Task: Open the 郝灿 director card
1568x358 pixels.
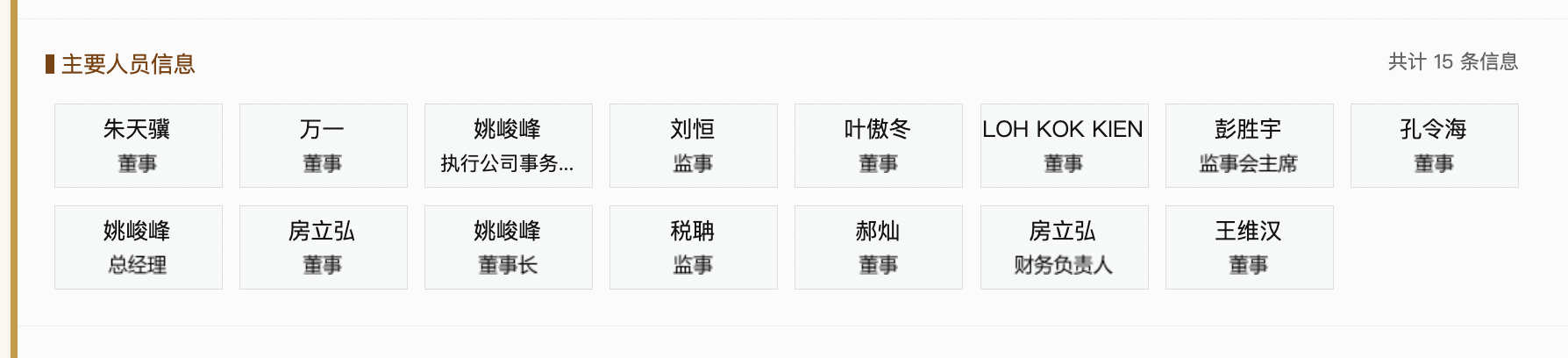Action: [x=878, y=247]
